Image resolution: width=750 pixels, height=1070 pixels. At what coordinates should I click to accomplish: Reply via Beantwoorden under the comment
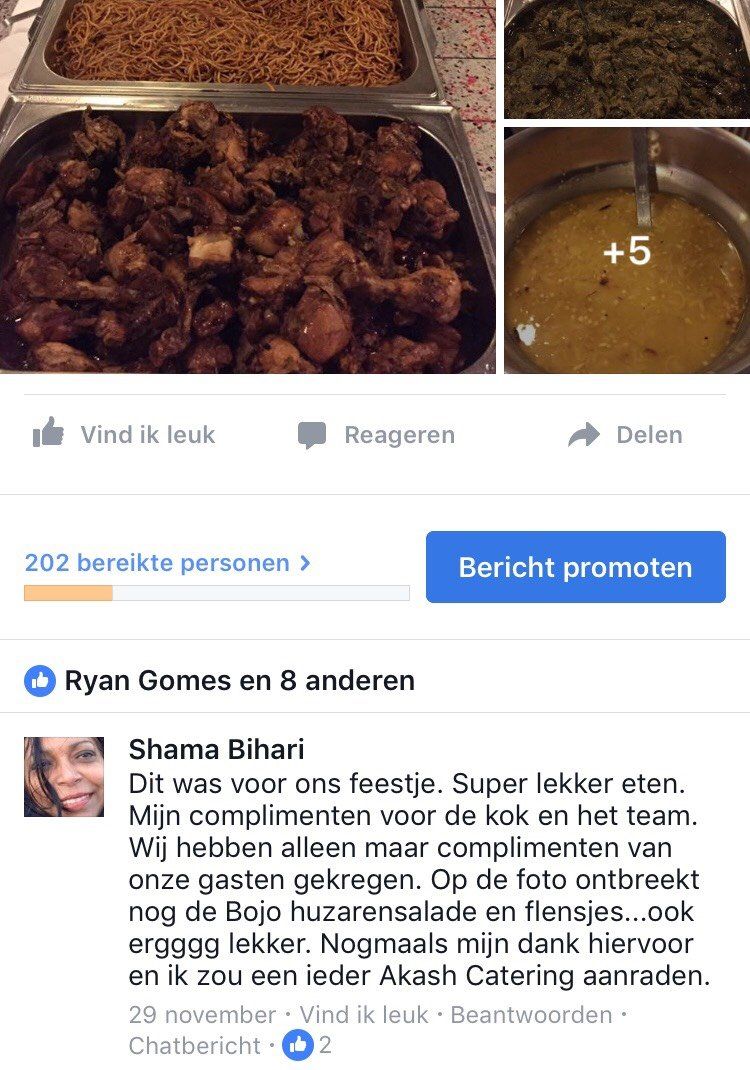pos(531,1015)
